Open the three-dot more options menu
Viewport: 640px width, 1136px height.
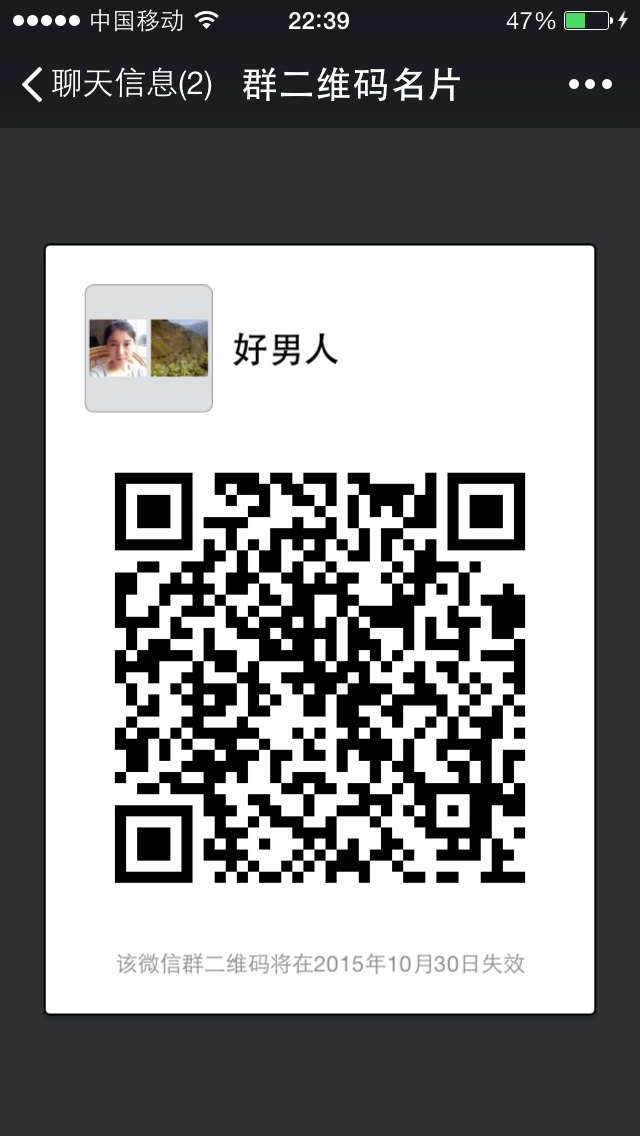click(590, 85)
